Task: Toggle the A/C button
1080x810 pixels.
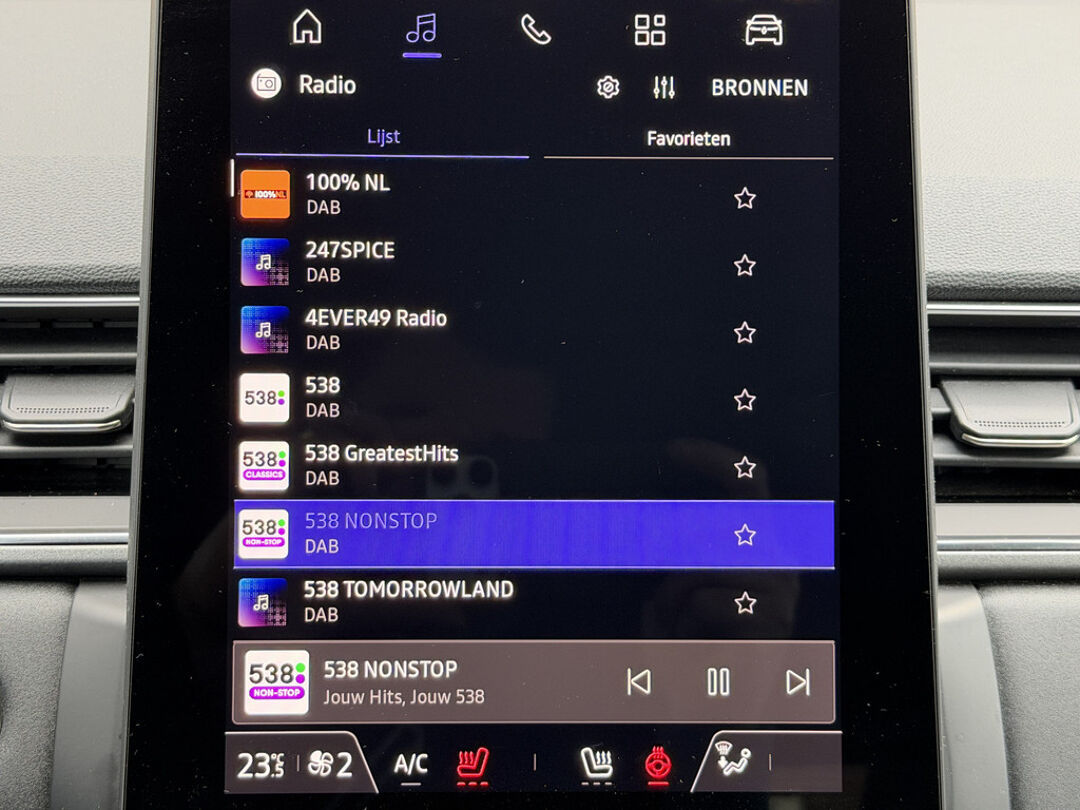Action: pos(410,765)
